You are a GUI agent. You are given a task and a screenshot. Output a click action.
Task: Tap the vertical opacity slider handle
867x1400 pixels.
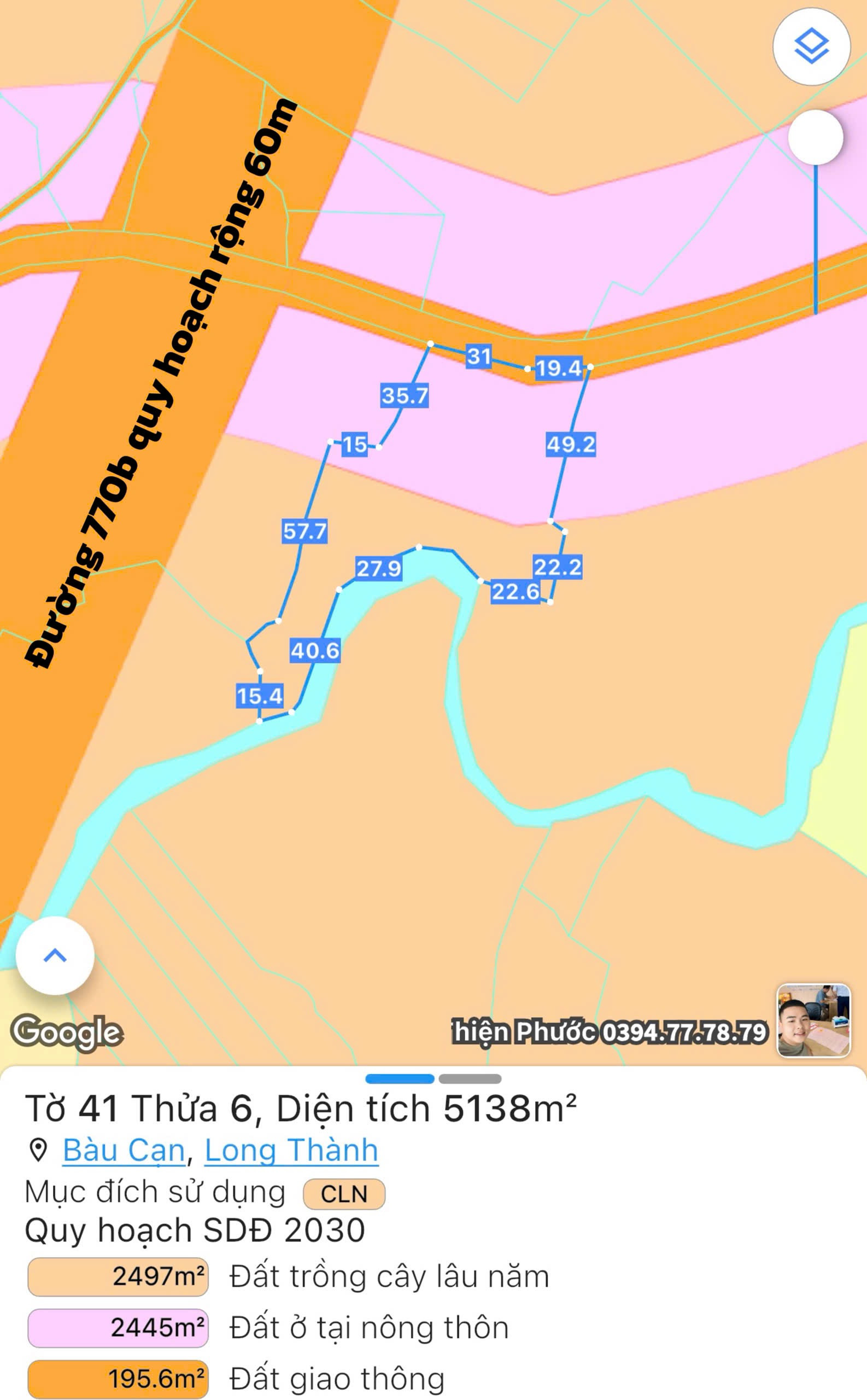(x=816, y=138)
